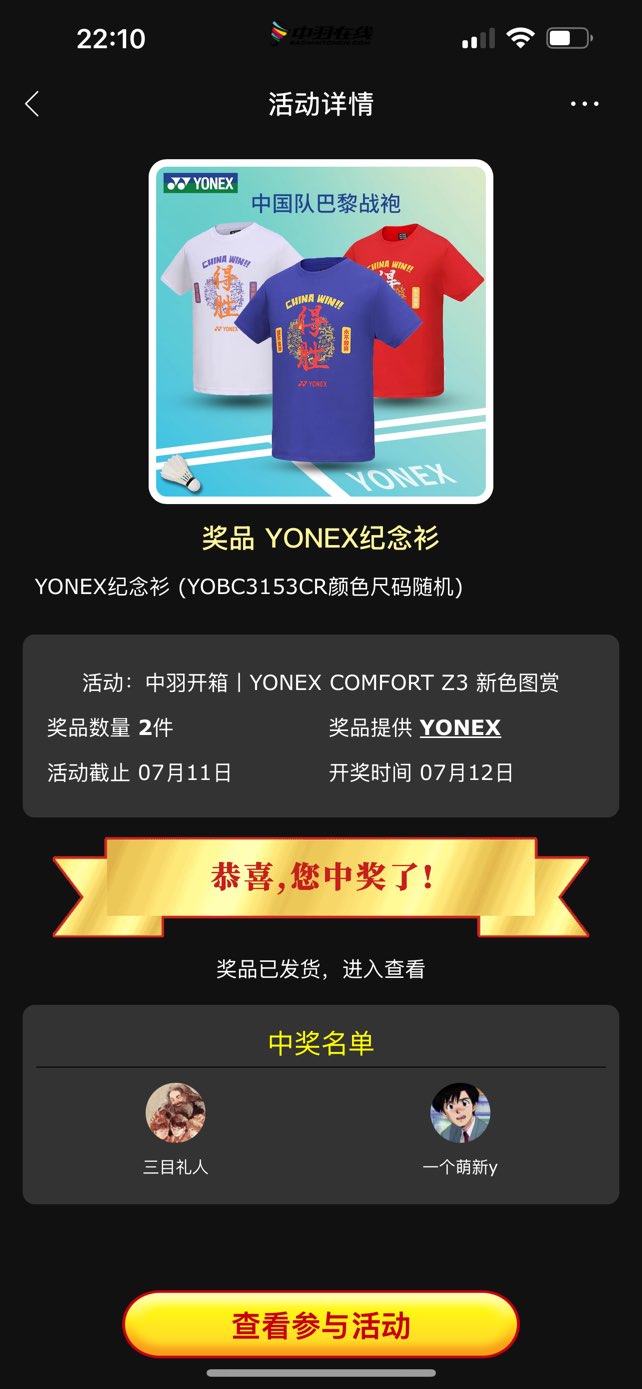Image resolution: width=642 pixels, height=1389 pixels.
Task: Tap 奖品已发货，进入查看 to view the shipment
Action: pyautogui.click(x=321, y=968)
